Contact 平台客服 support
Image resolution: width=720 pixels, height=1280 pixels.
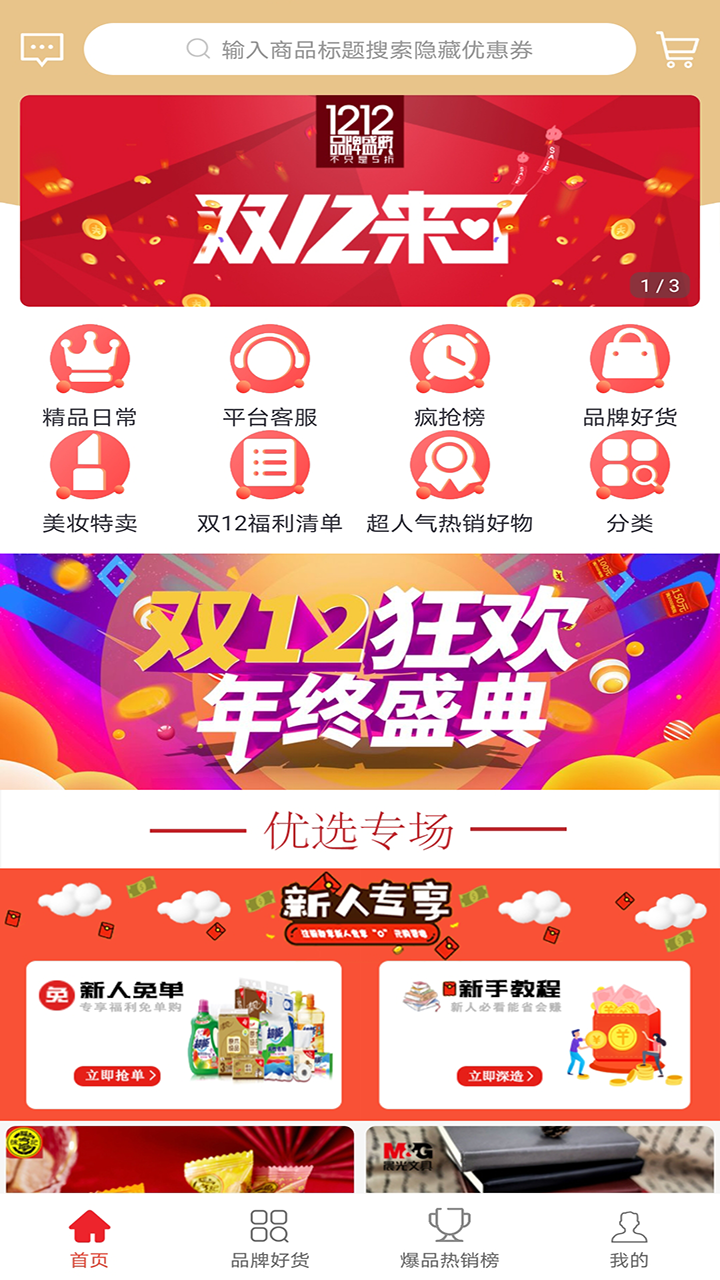(x=270, y=377)
